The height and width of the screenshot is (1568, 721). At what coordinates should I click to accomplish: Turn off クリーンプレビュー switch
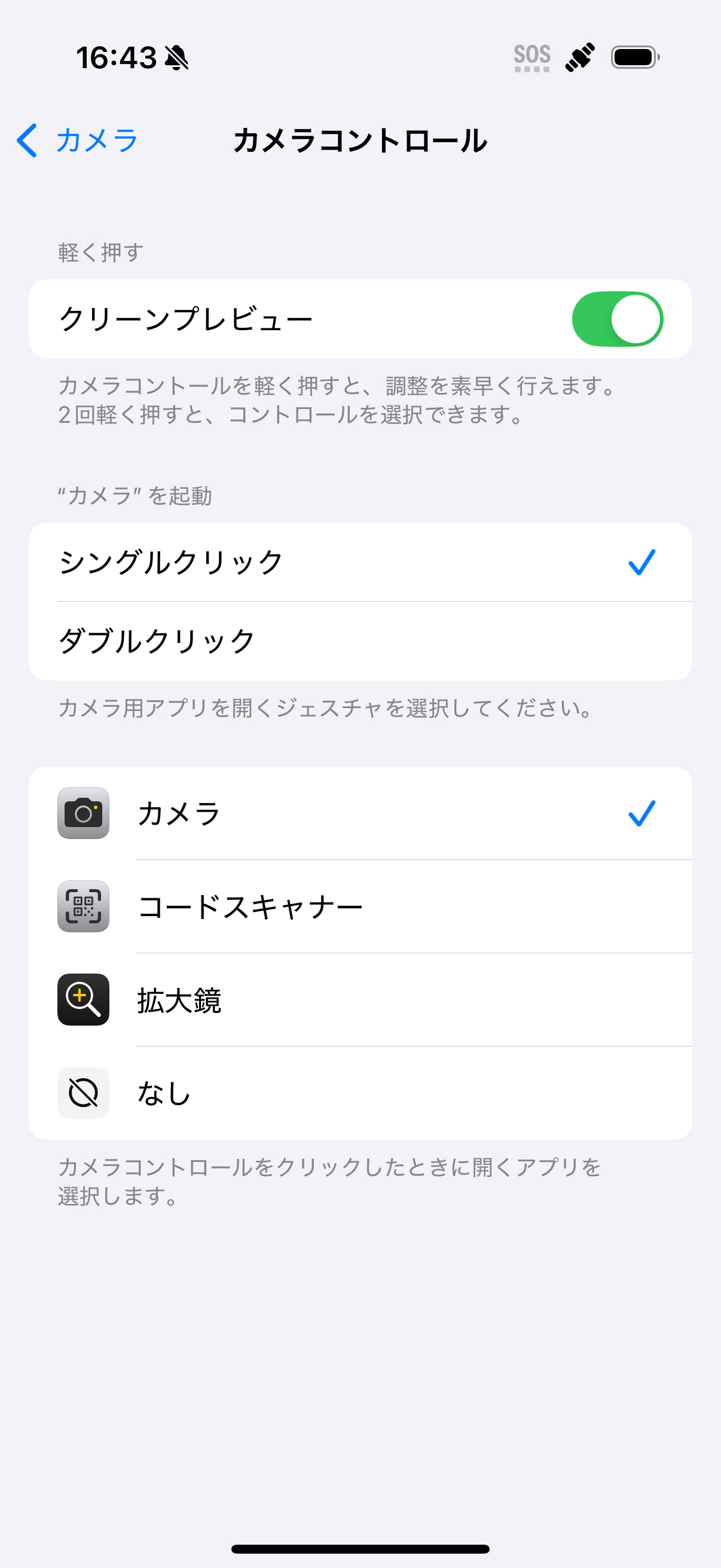[x=616, y=319]
